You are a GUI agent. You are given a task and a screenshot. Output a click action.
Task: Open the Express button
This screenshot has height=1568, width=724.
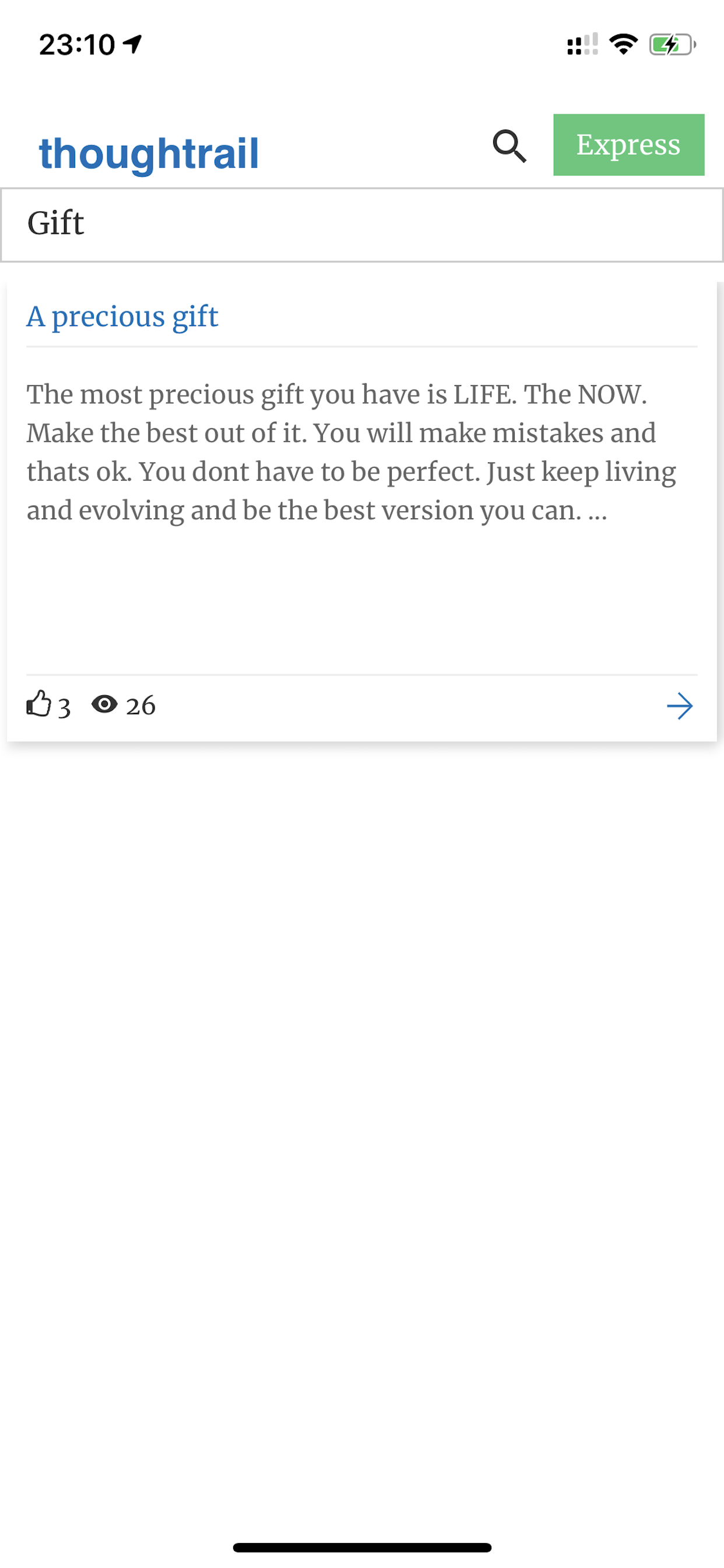coord(628,145)
